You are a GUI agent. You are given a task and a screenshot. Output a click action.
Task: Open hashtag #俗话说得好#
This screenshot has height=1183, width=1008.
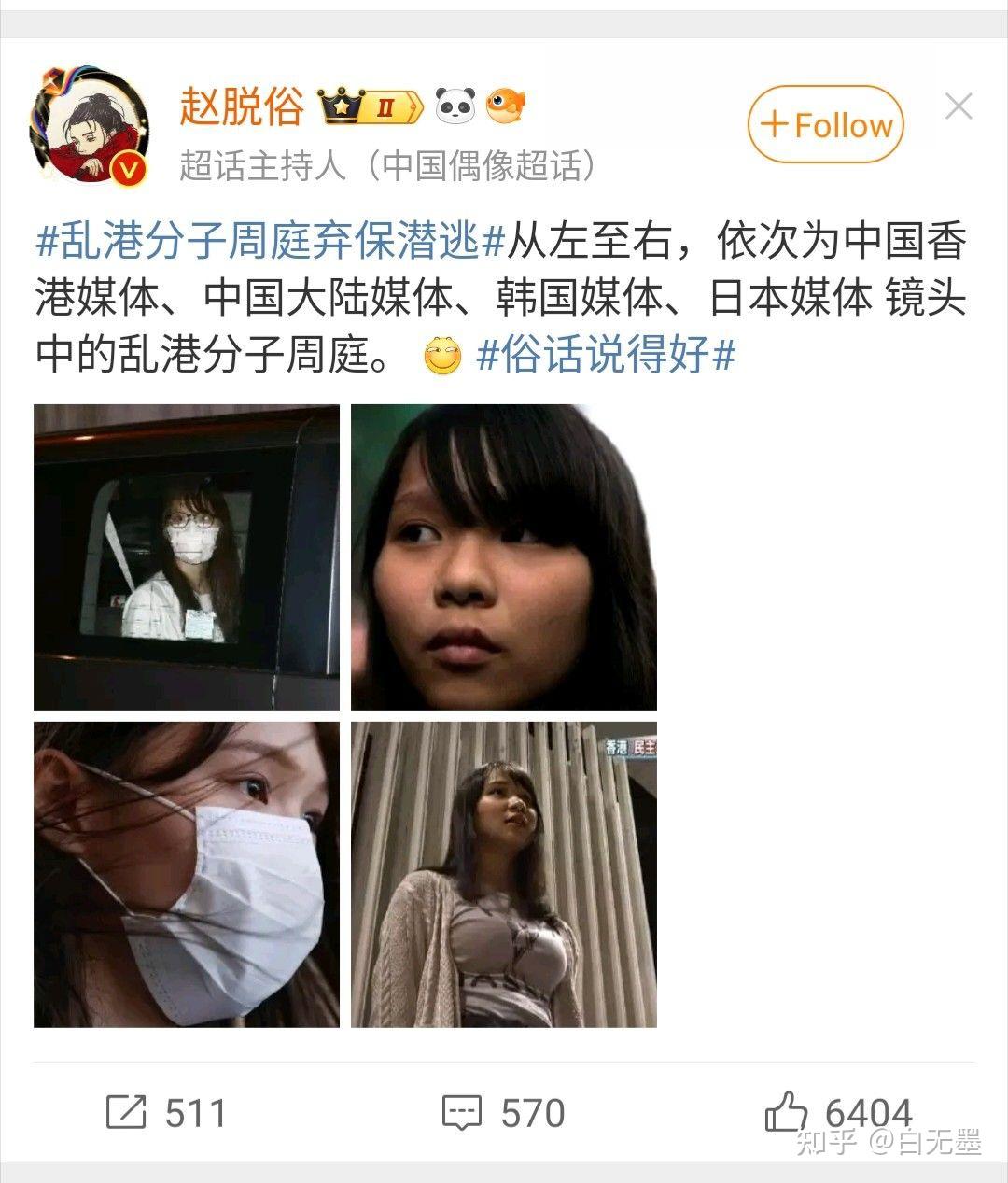[606, 356]
